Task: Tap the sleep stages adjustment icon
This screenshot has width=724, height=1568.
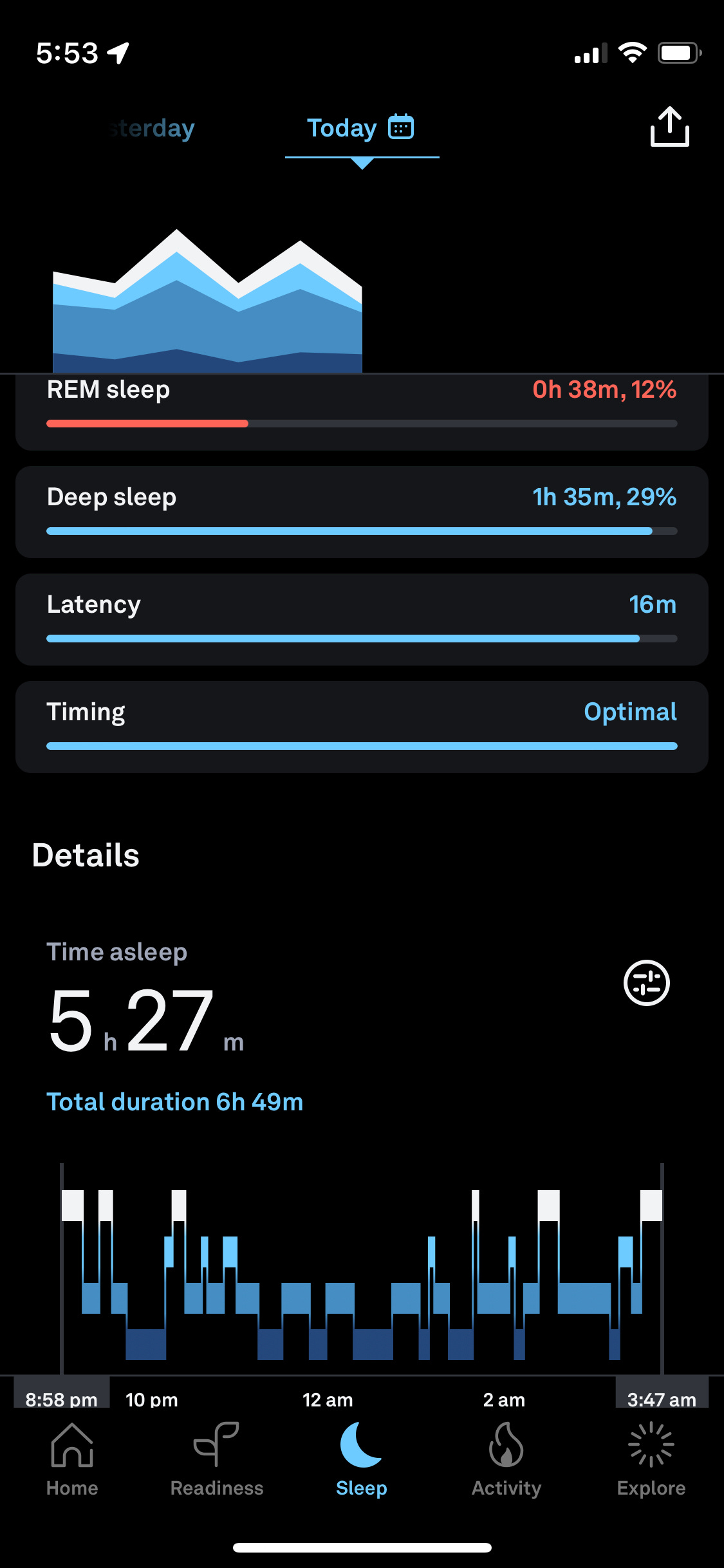Action: [645, 982]
